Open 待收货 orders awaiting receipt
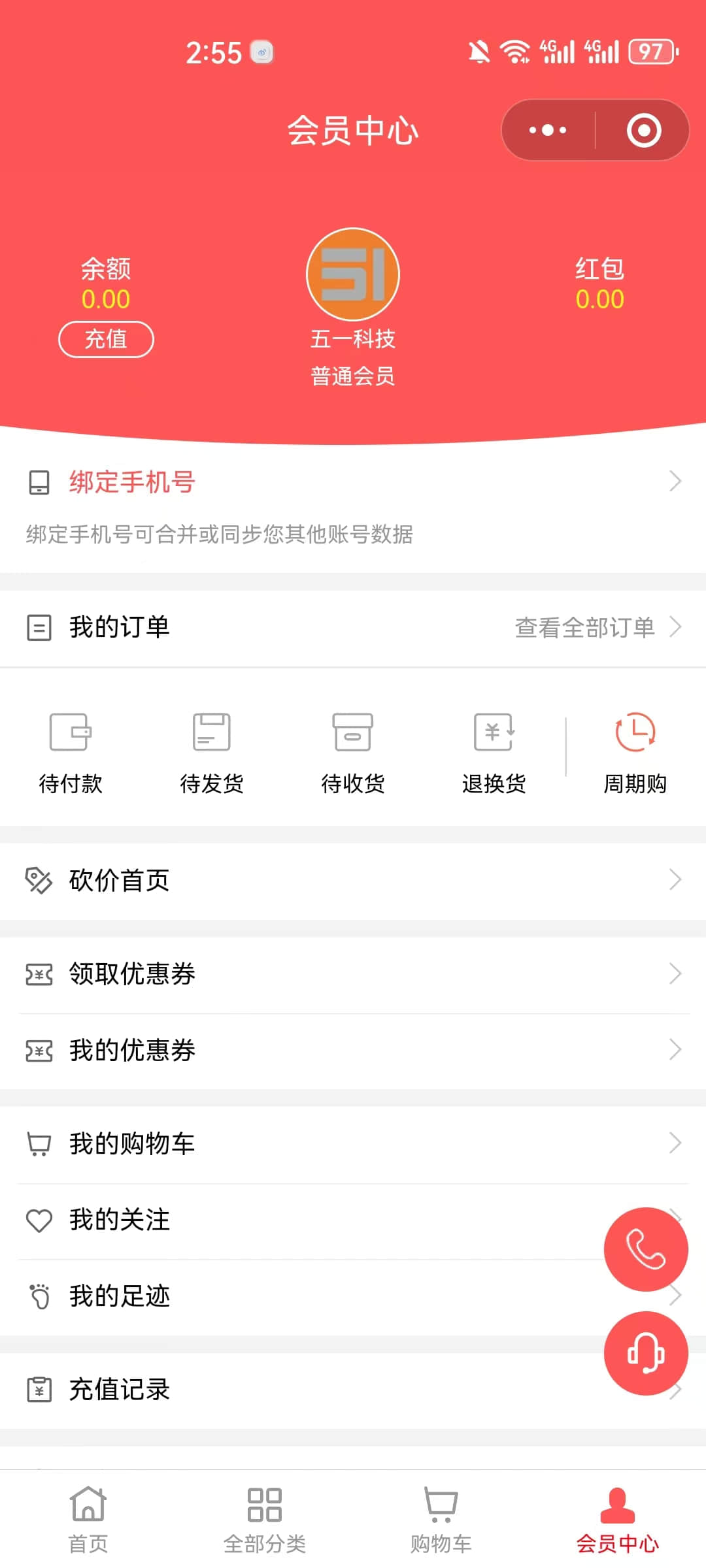 pos(353,753)
